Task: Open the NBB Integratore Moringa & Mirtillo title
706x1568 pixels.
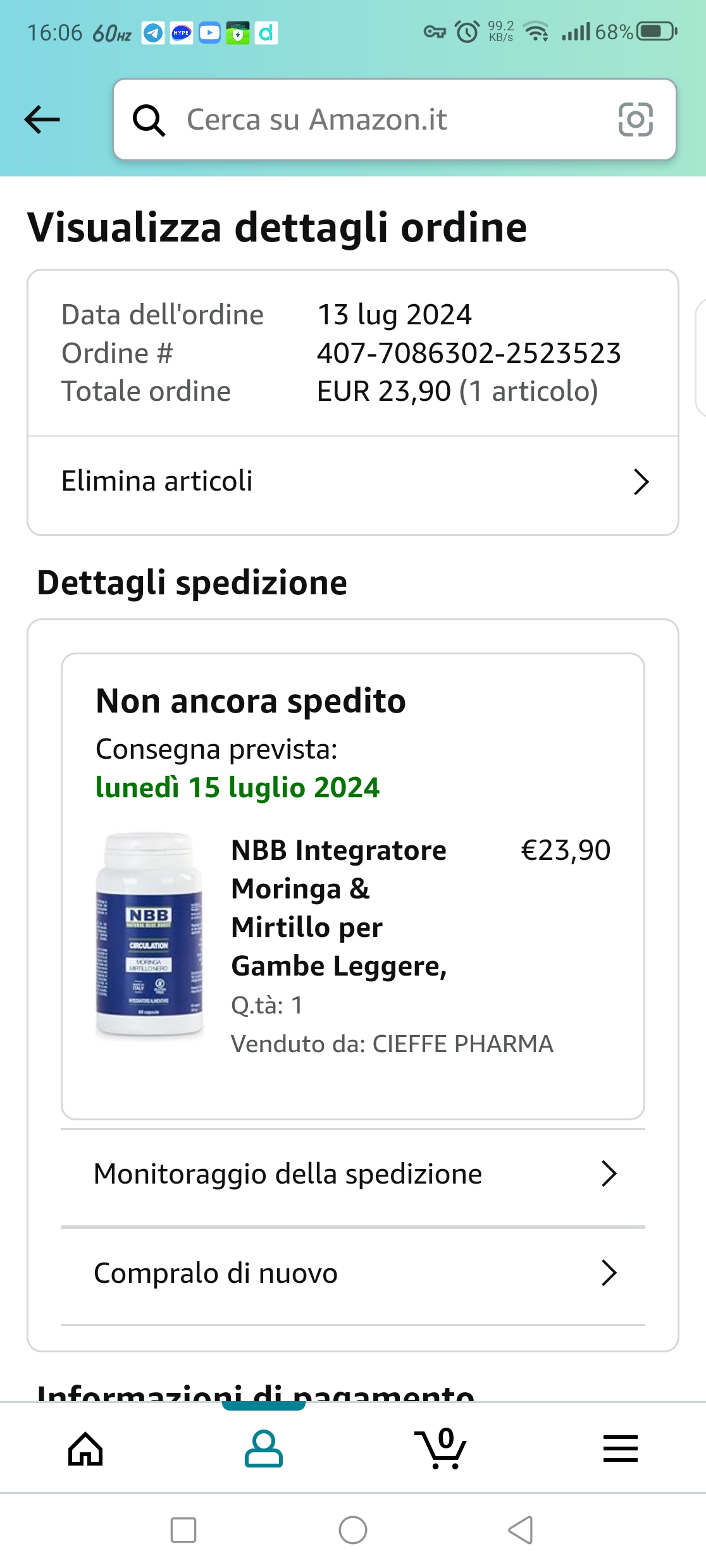Action: [x=339, y=908]
